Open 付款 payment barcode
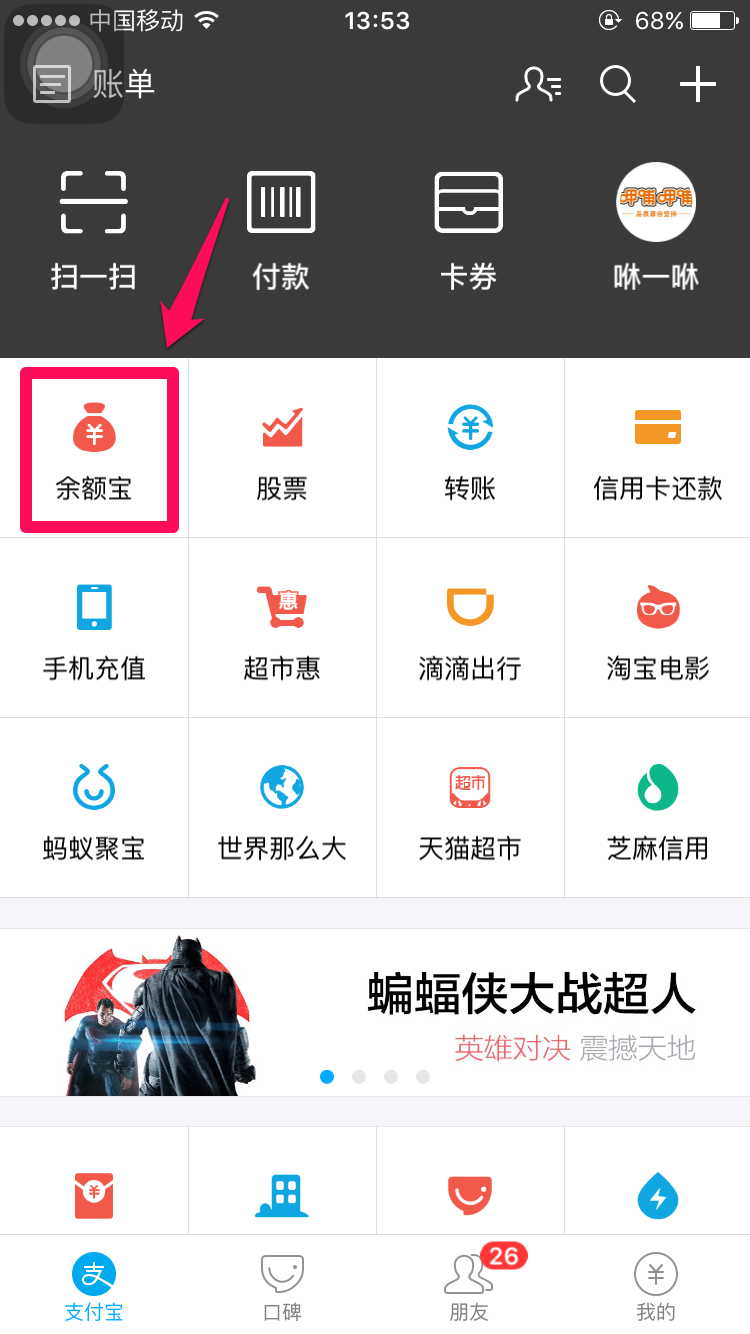The width and height of the screenshot is (750, 1334). point(281,230)
